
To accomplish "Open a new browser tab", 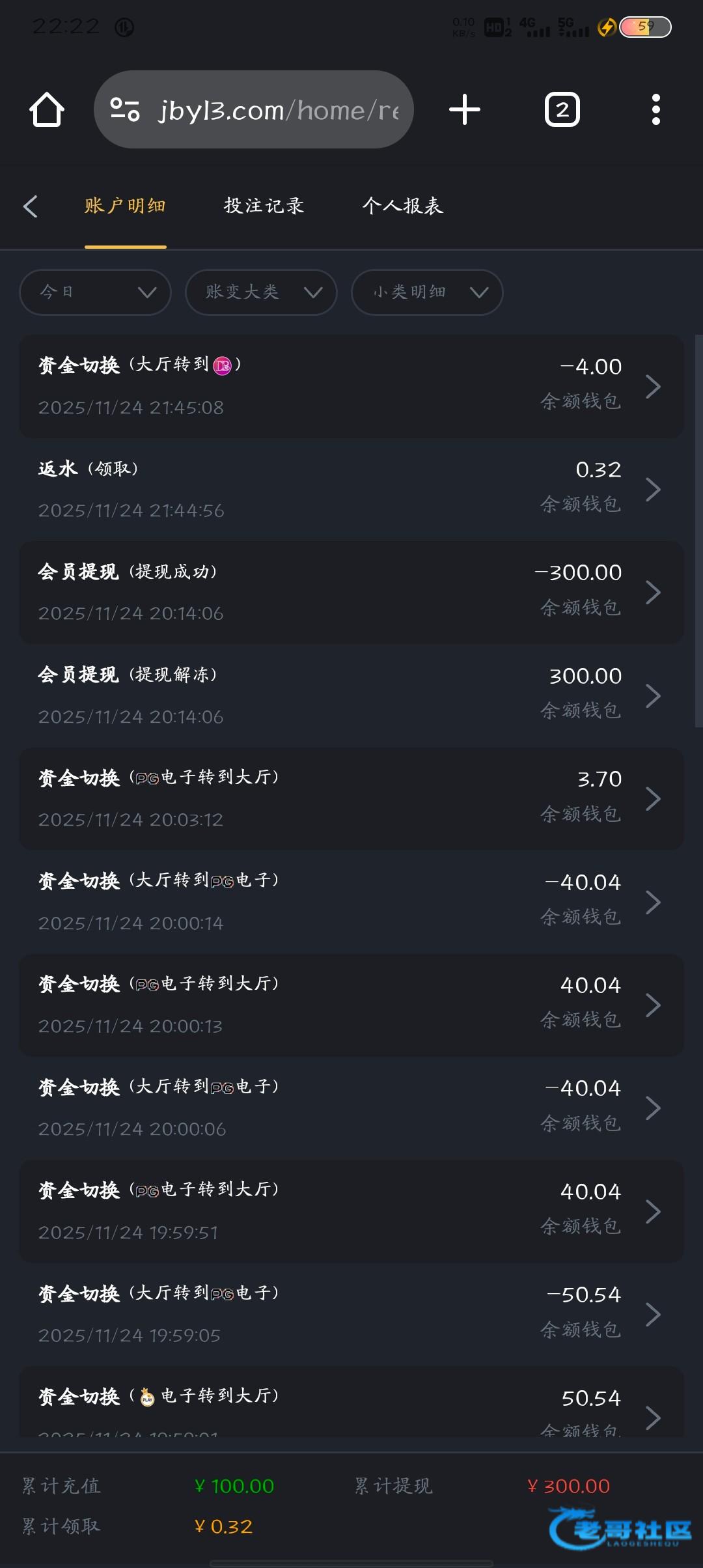I will tap(465, 109).
